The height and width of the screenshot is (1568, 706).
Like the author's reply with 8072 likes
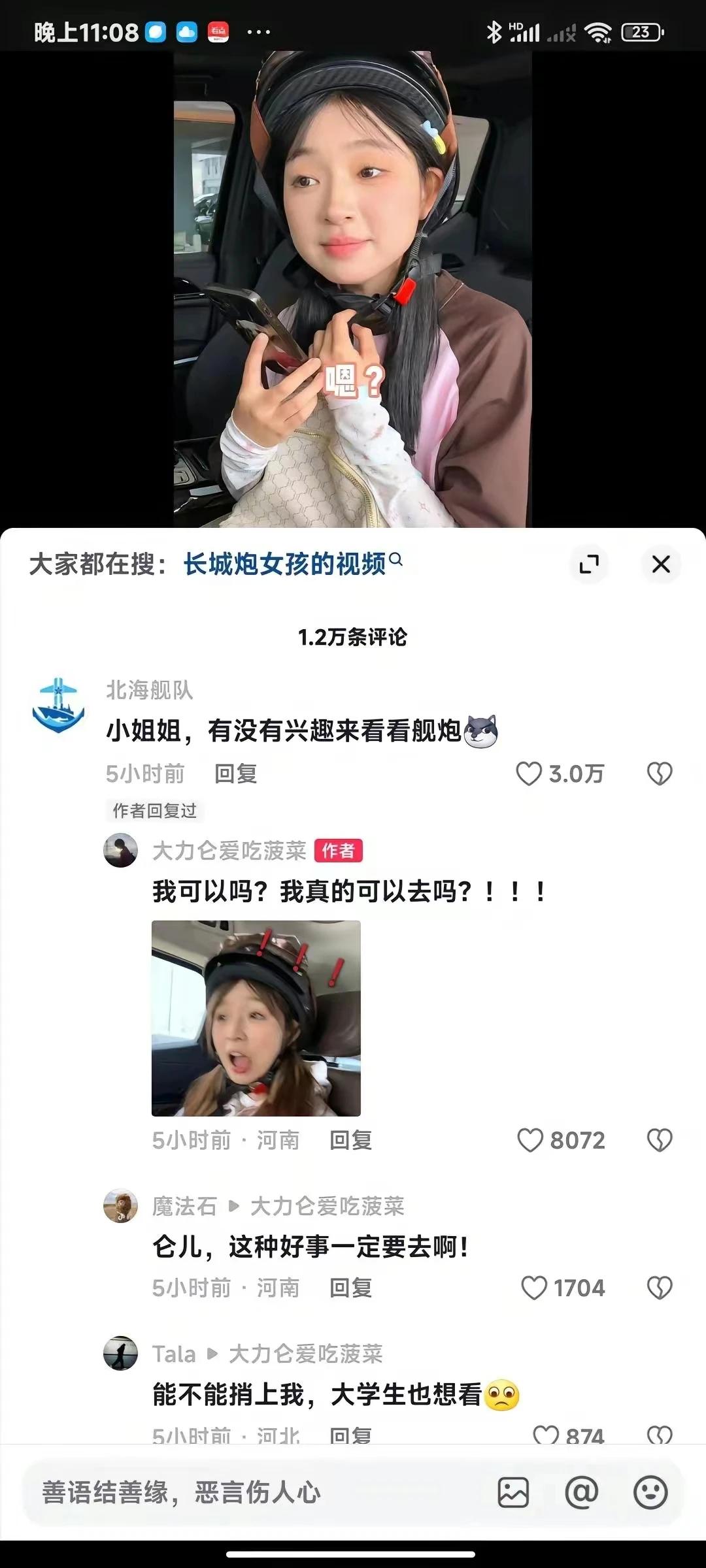[x=530, y=1140]
